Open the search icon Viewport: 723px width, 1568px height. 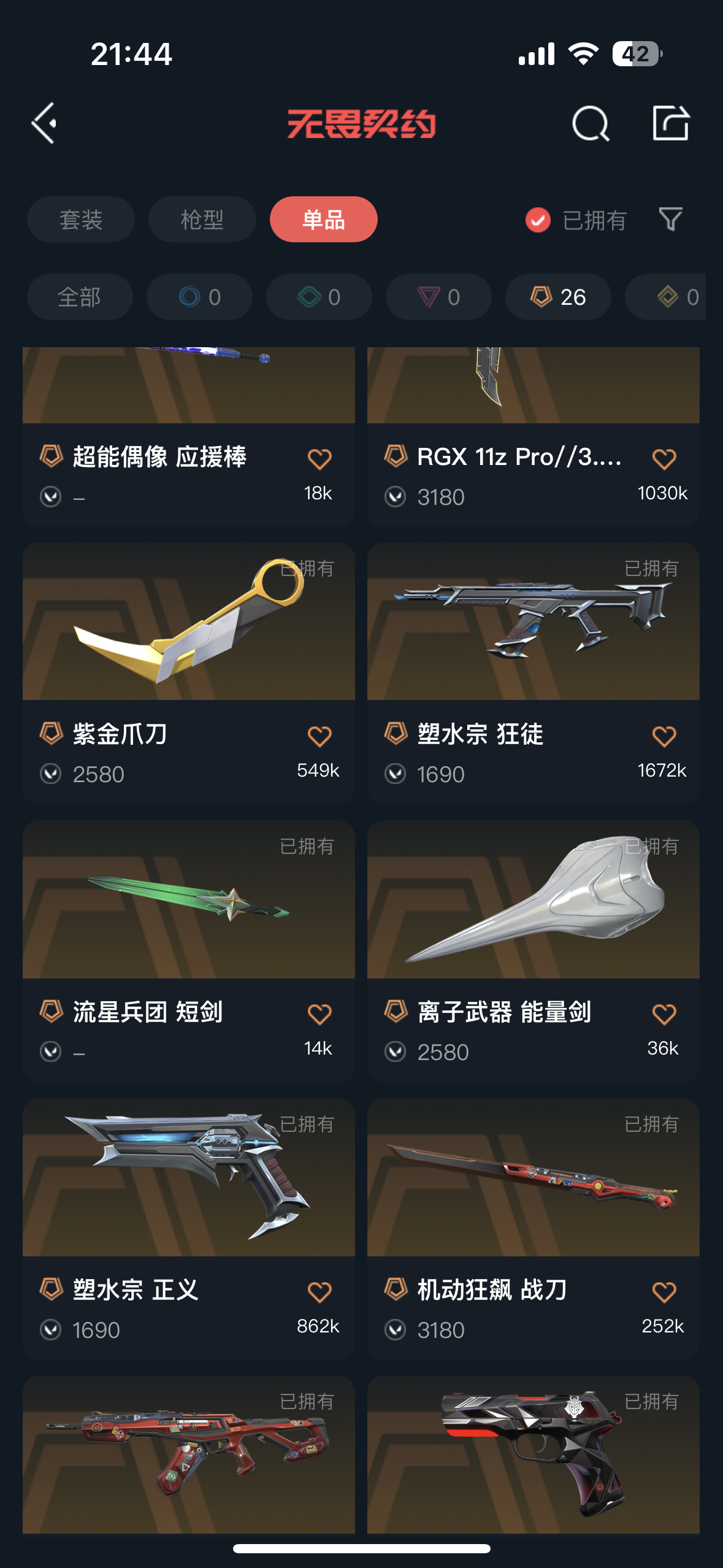click(590, 123)
